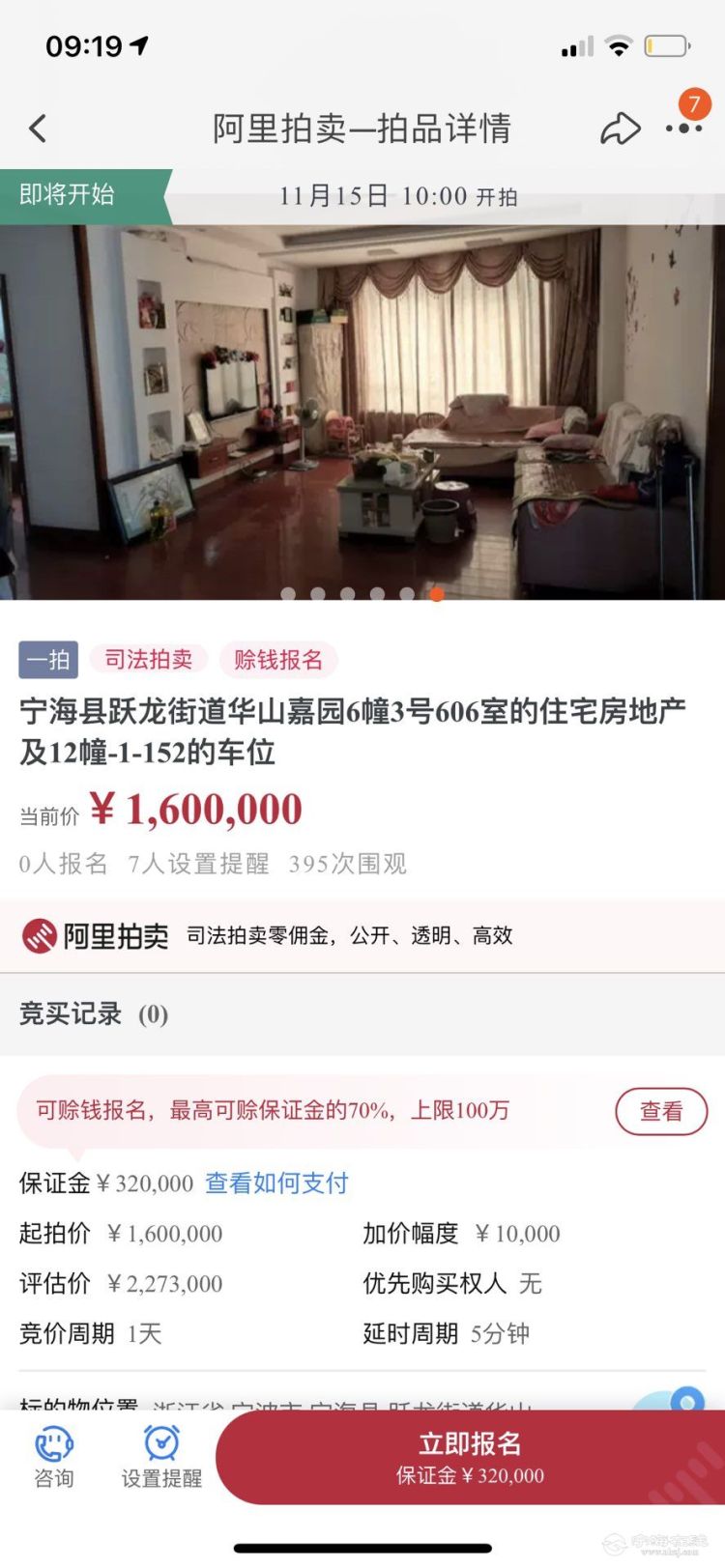Tap 咨询 to contact customer service
Viewport: 725px width, 1568px height.
(54, 1457)
